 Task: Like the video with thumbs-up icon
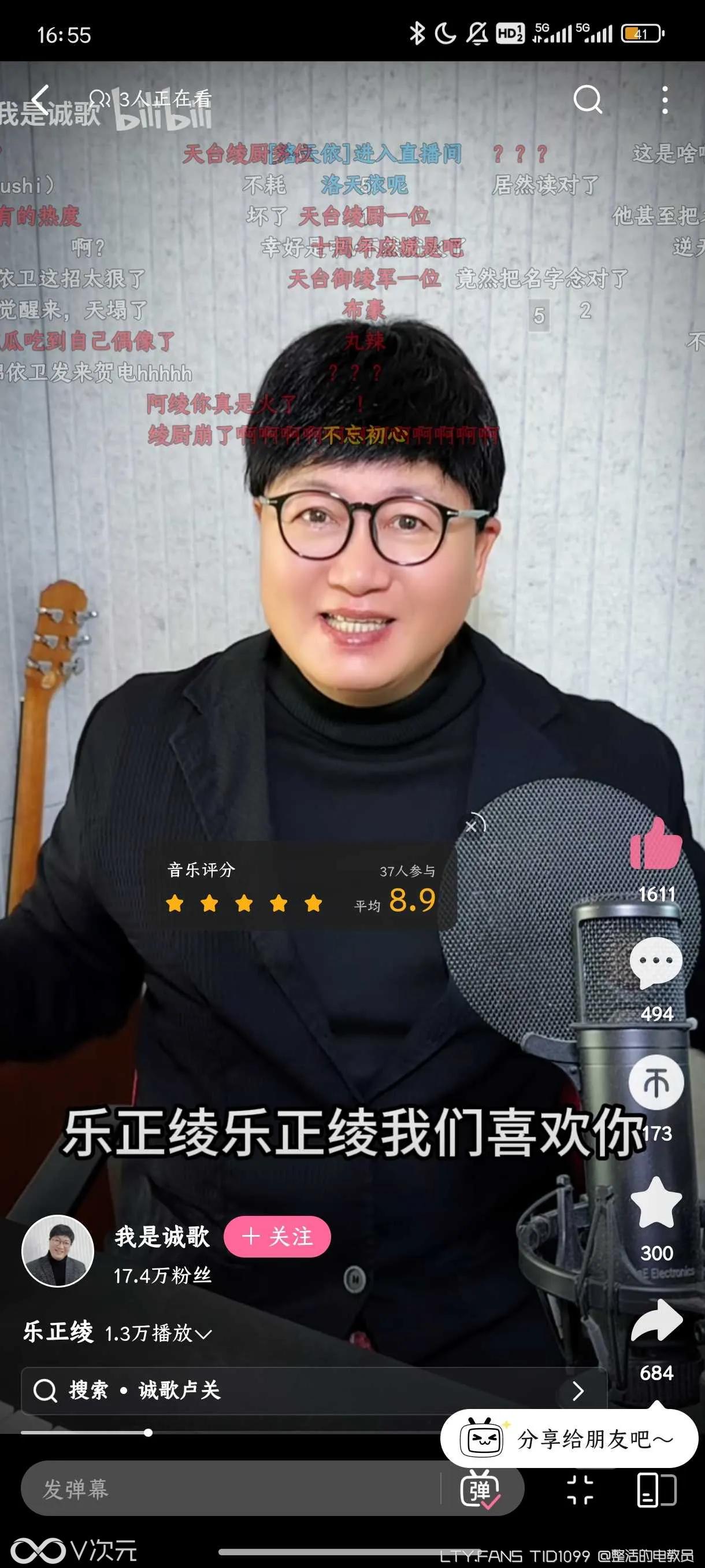coord(656,844)
